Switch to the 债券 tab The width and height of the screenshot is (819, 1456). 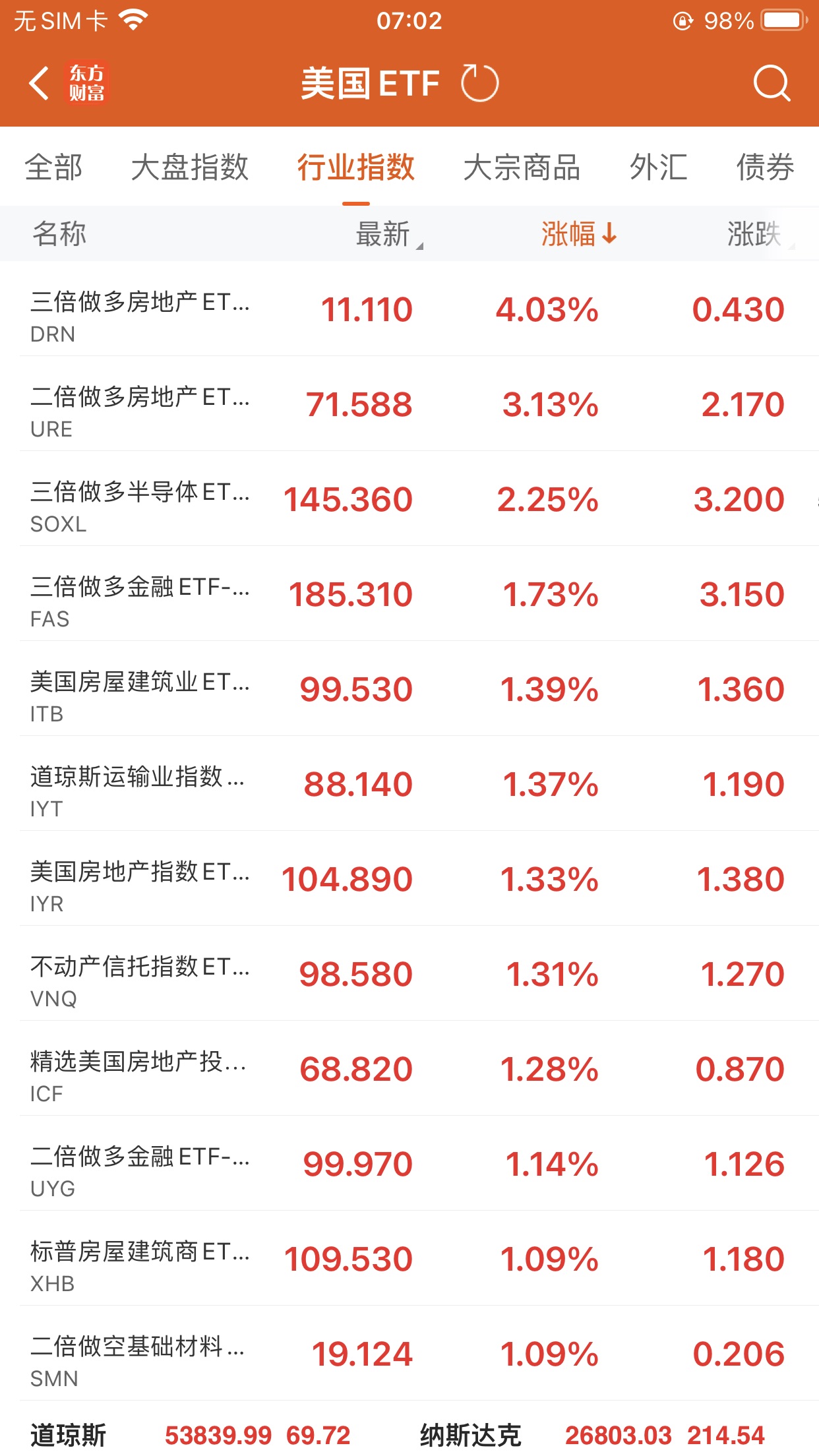tap(766, 167)
